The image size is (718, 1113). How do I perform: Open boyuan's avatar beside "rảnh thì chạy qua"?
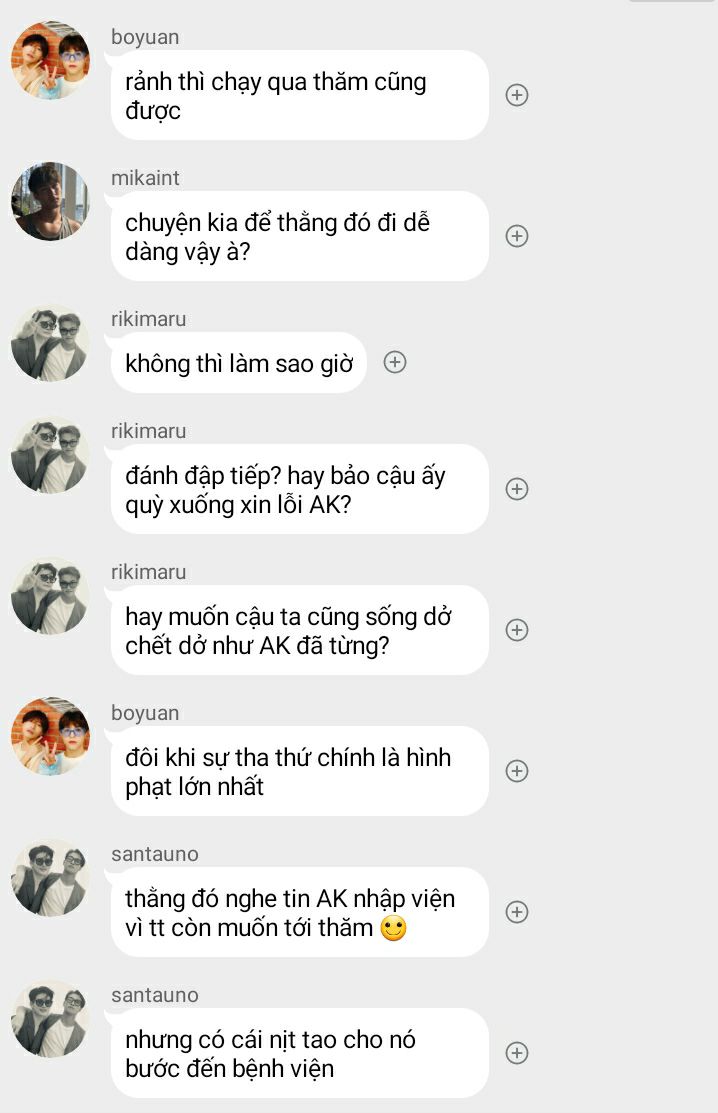50,60
